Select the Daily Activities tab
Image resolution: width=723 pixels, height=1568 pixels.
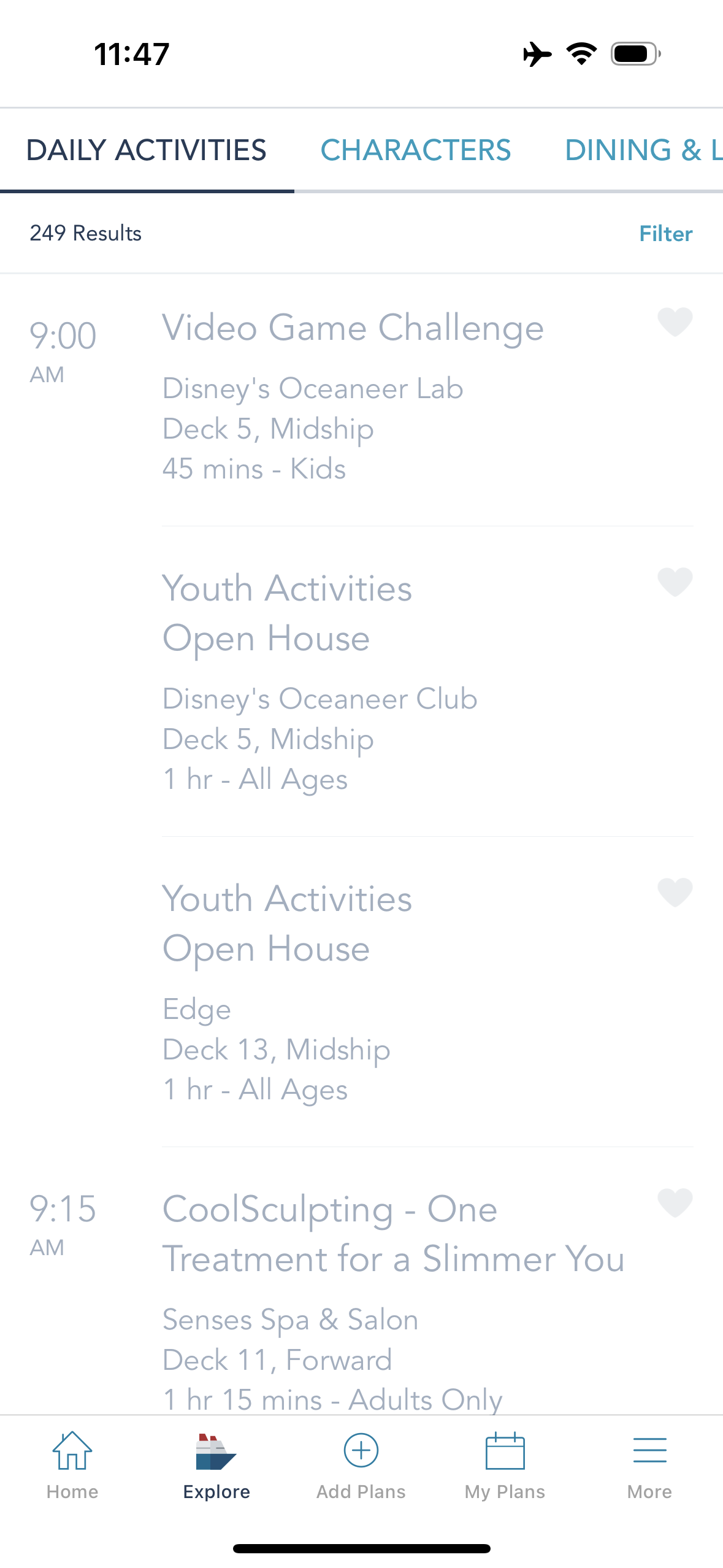point(147,150)
